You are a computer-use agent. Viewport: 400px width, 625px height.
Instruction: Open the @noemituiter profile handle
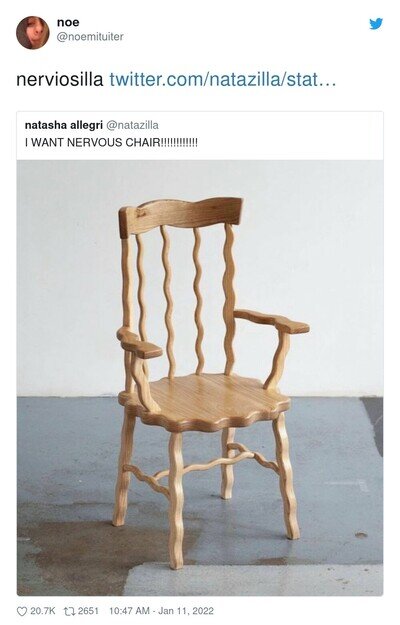point(90,37)
